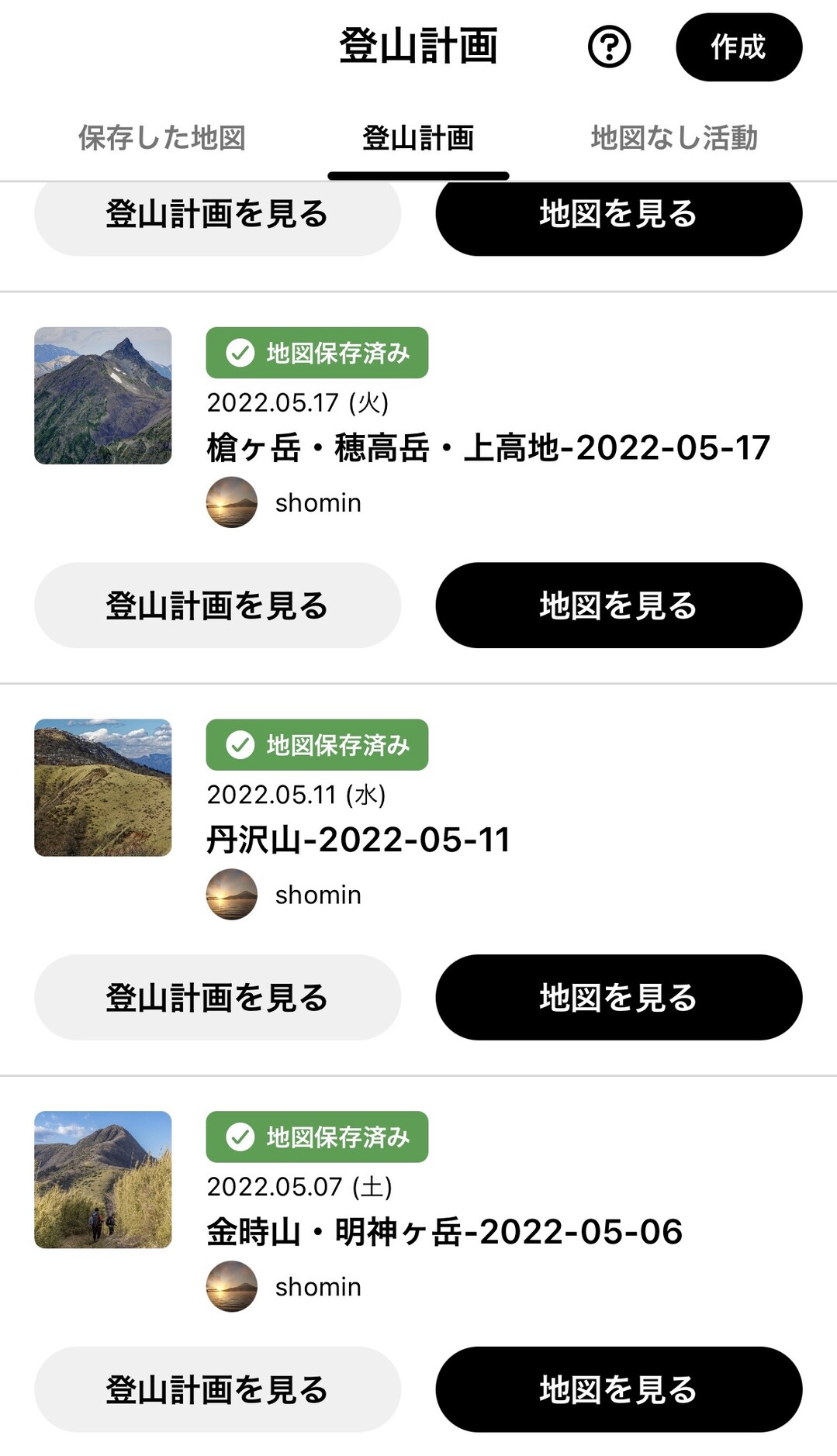Click shomin's avatar under 金時山 plan
Viewport: 837px width, 1456px height.
click(230, 1285)
